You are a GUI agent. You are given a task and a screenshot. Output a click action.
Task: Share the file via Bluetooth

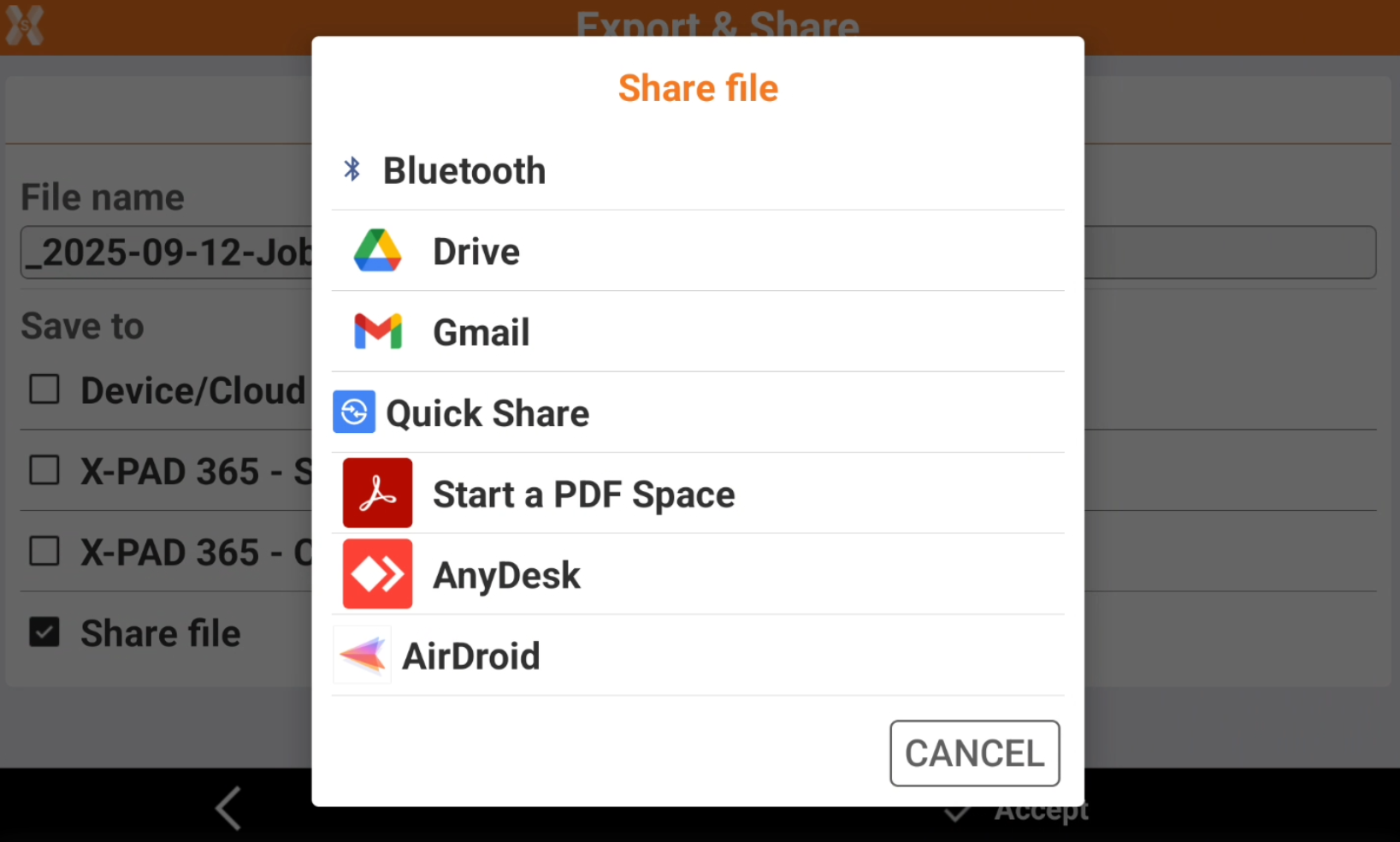(x=464, y=171)
